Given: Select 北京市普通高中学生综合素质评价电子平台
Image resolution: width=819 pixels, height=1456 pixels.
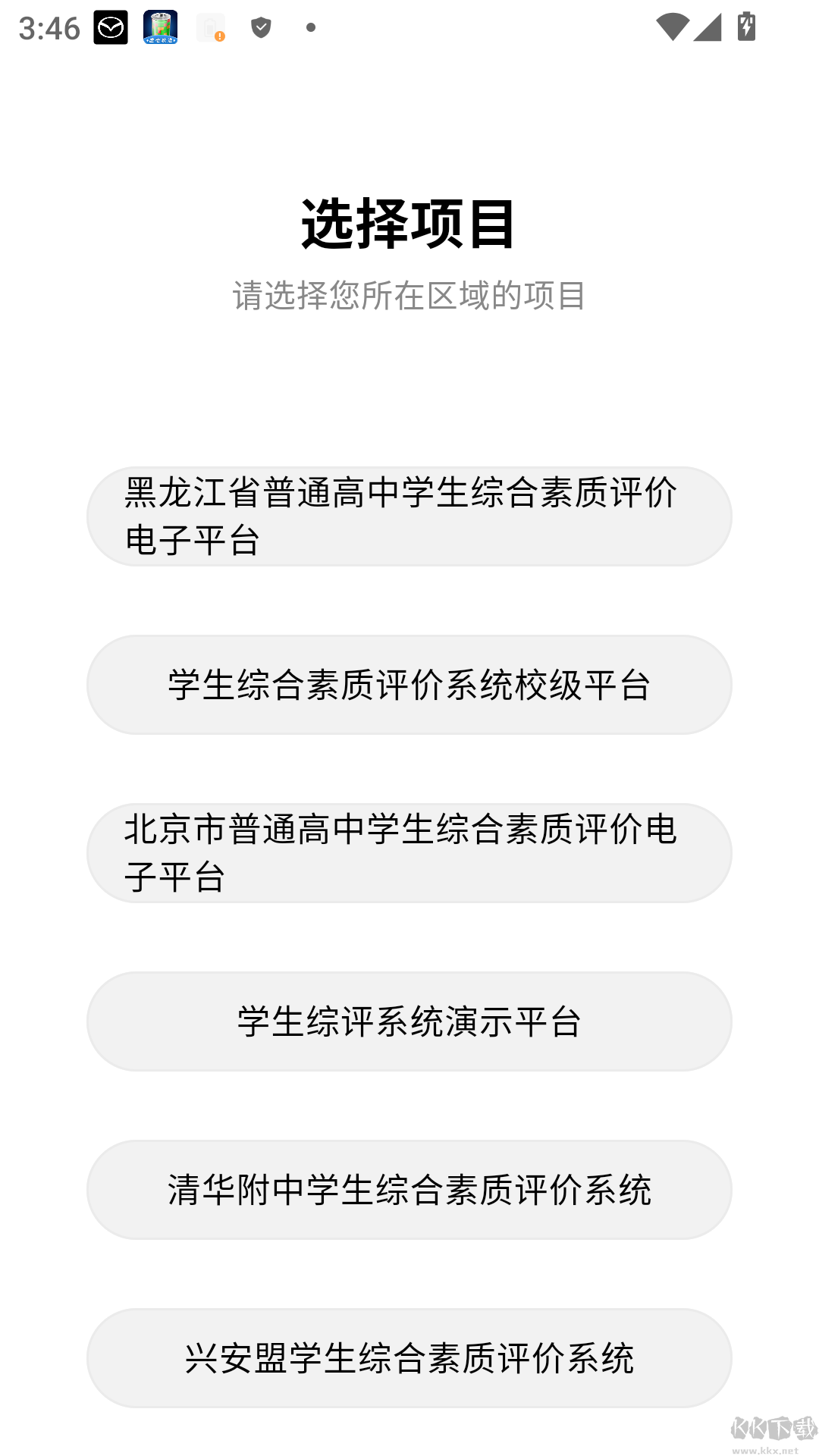Looking at the screenshot, I should (x=409, y=853).
